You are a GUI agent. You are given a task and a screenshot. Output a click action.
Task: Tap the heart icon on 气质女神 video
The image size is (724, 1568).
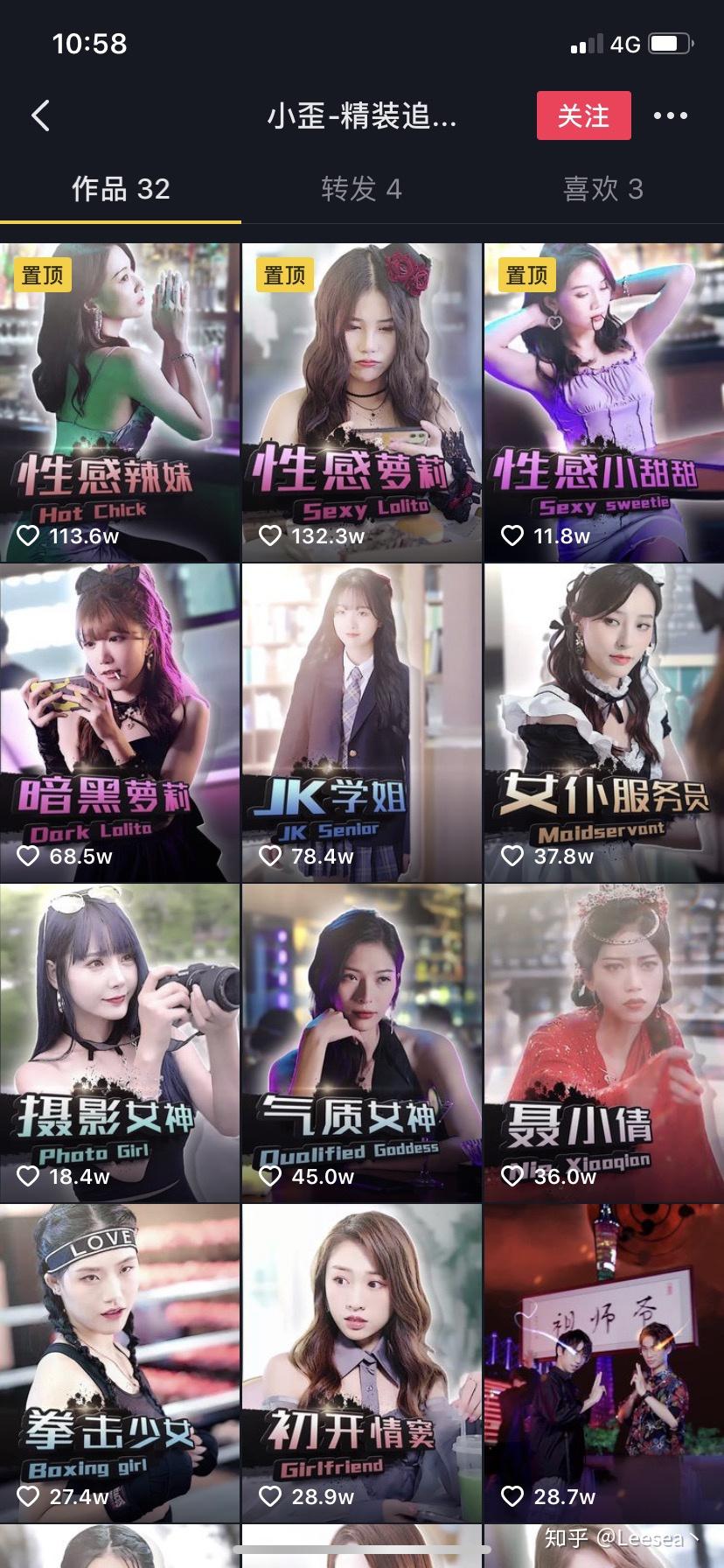271,1177
